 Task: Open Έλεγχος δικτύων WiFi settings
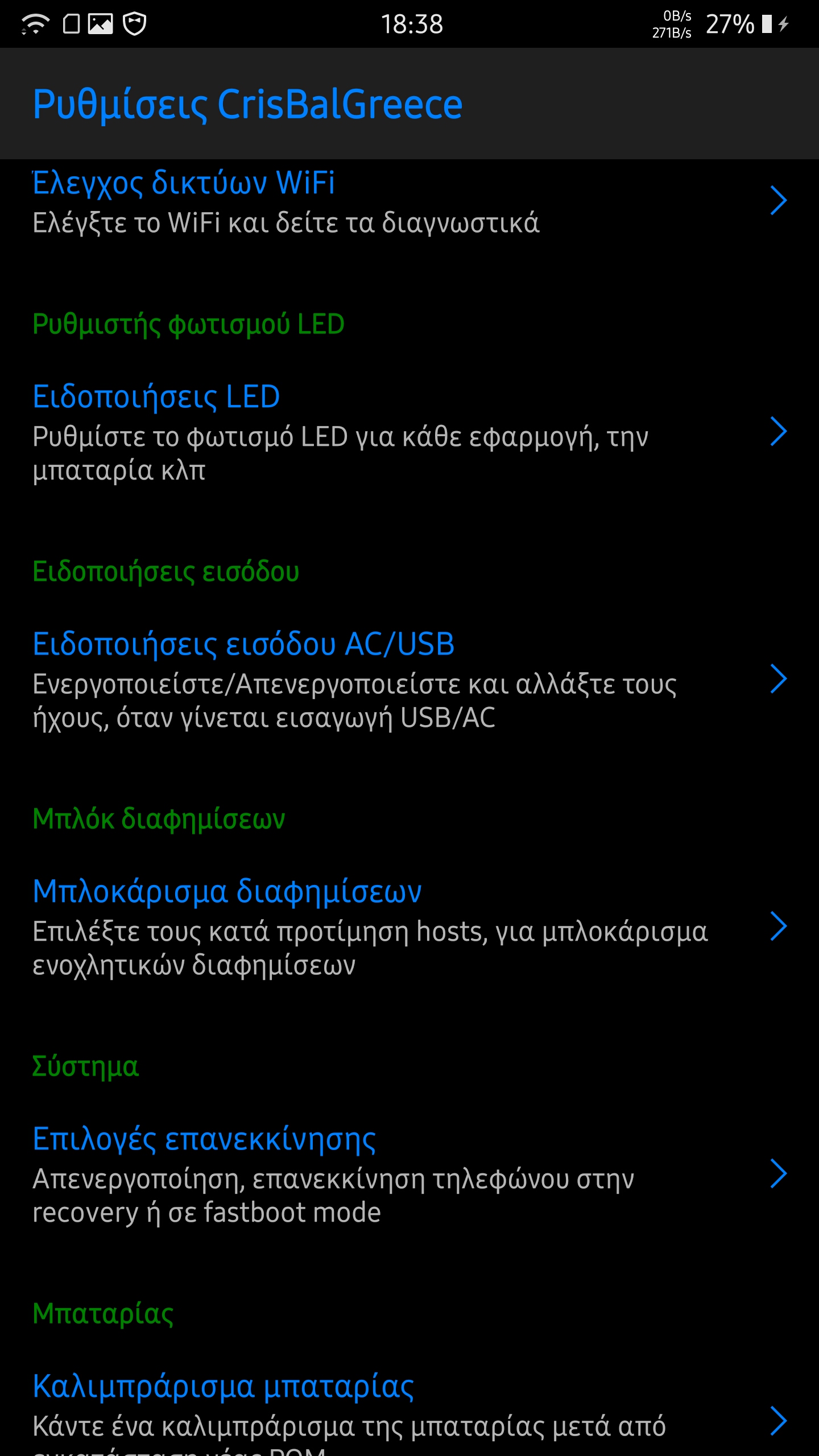click(409, 202)
